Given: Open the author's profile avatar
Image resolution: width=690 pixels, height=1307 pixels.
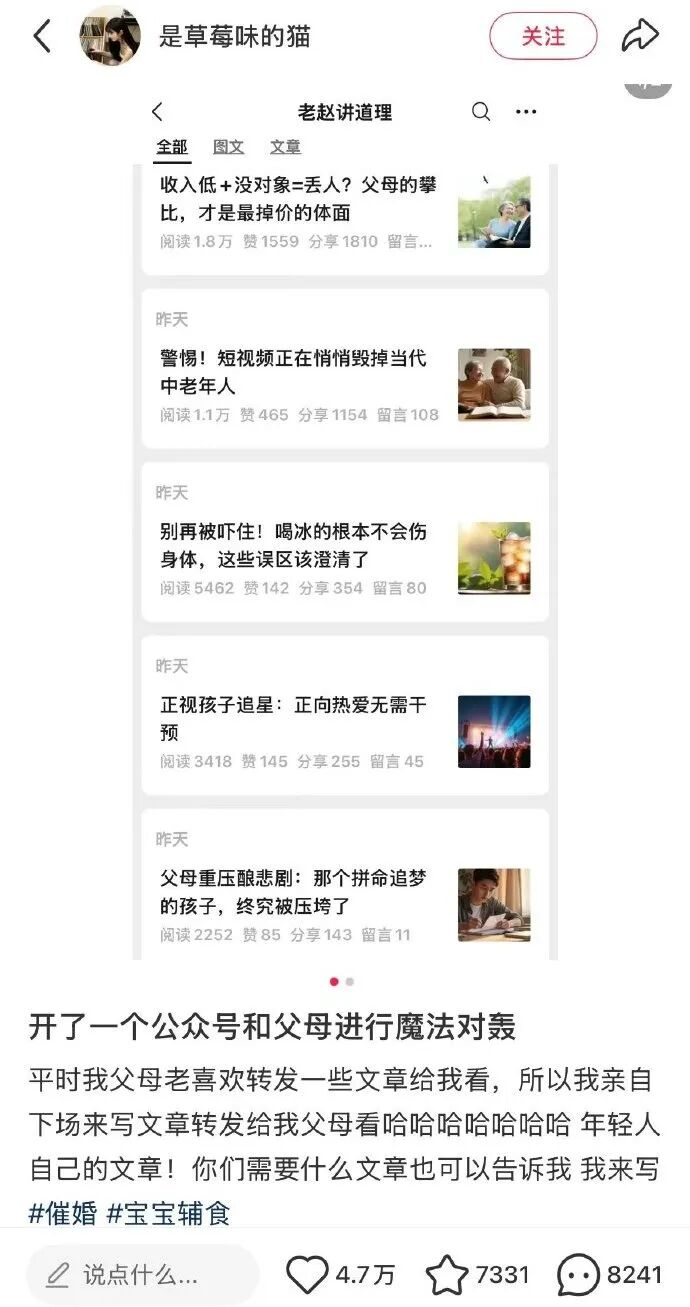Looking at the screenshot, I should click(110, 36).
